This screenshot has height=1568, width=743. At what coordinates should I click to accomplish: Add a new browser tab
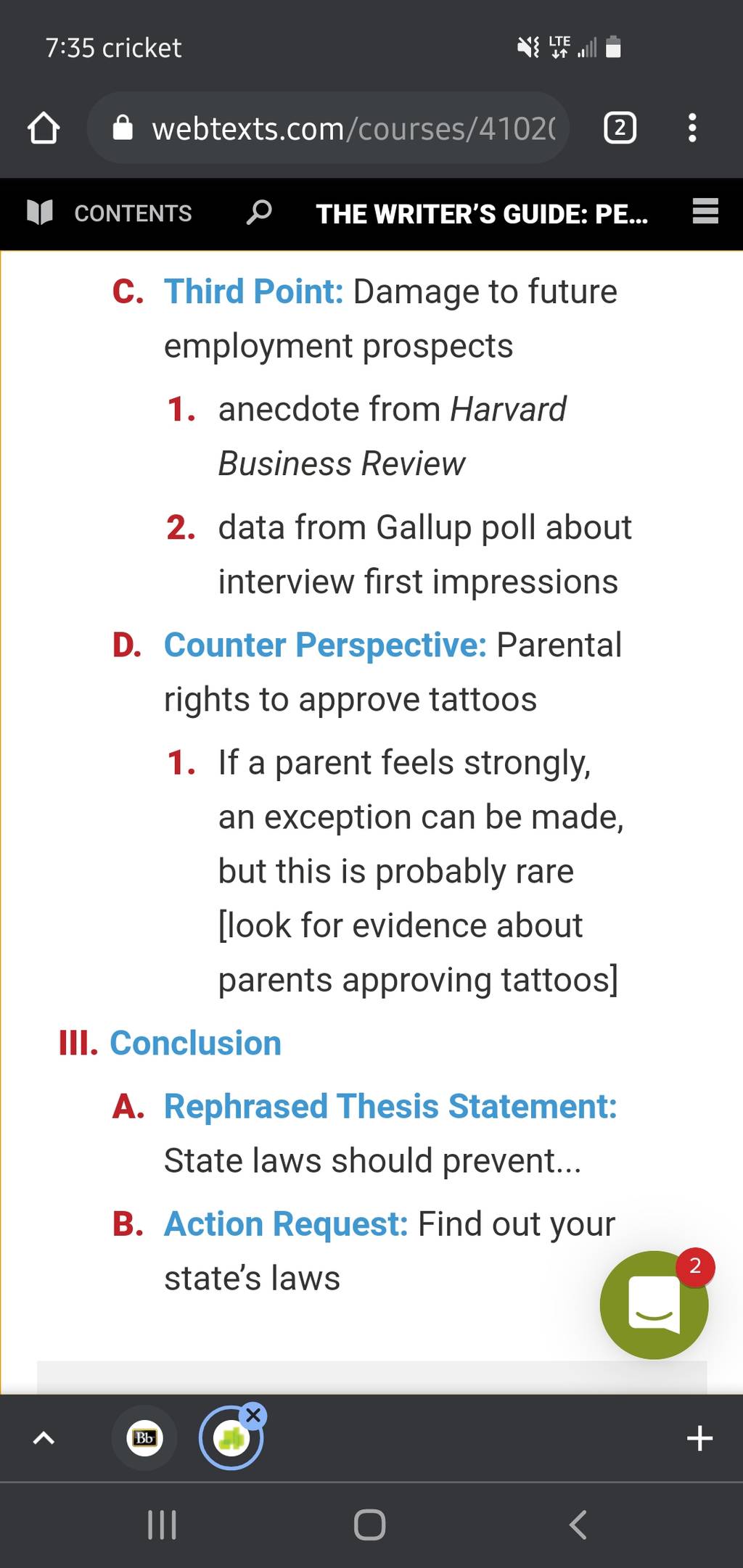coord(699,1438)
